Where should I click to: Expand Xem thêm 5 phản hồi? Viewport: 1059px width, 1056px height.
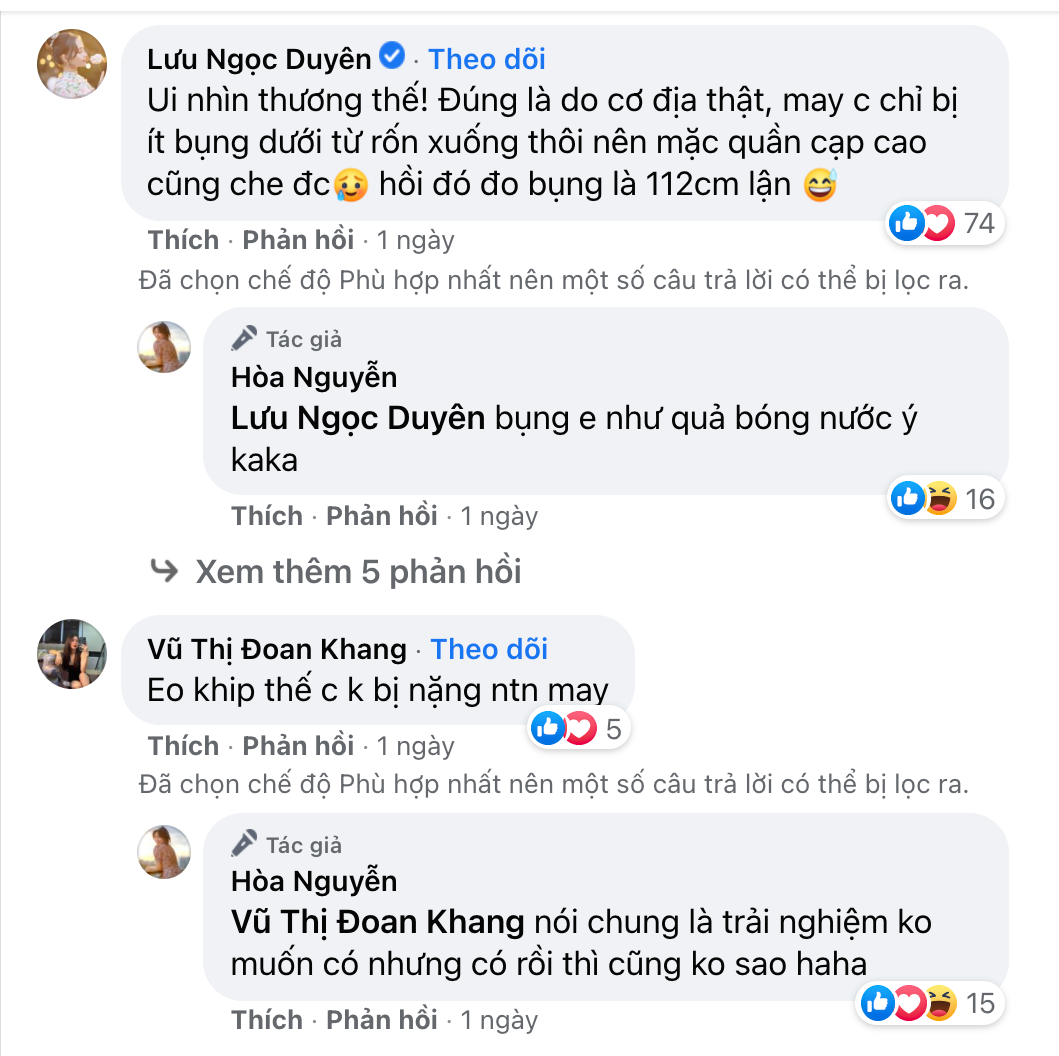coord(358,572)
